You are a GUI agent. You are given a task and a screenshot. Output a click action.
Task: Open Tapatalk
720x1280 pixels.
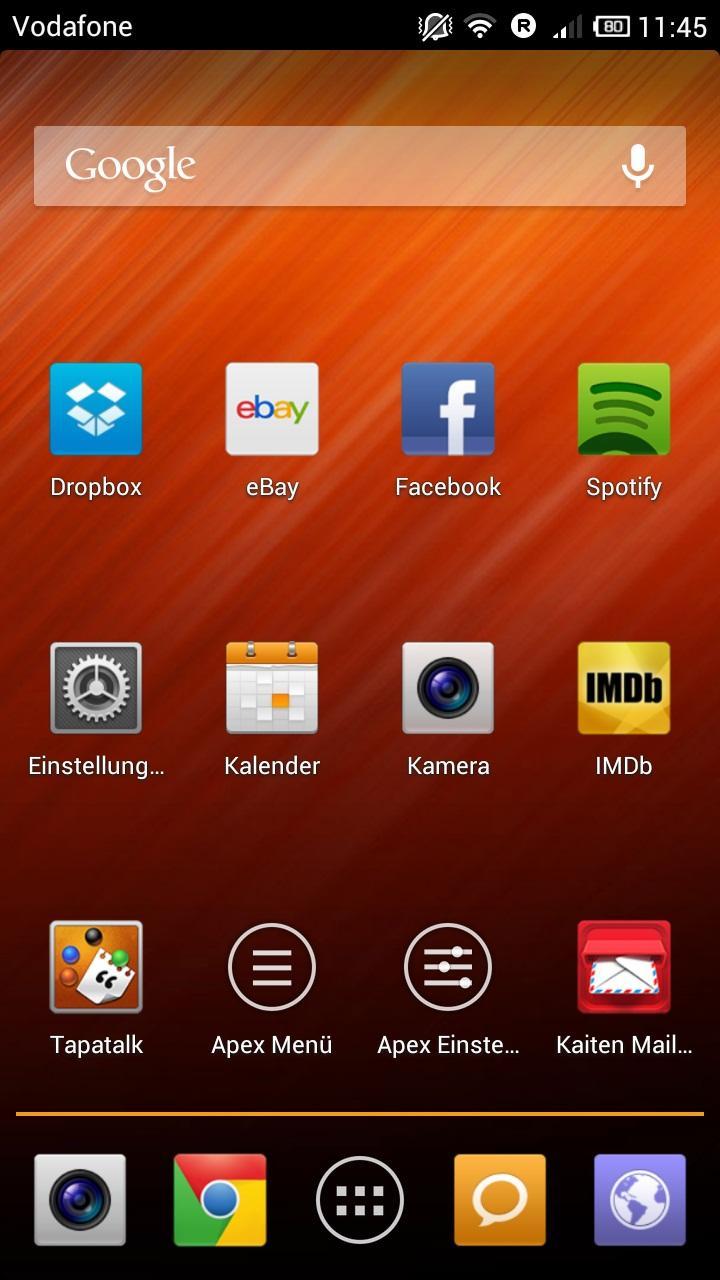(96, 966)
